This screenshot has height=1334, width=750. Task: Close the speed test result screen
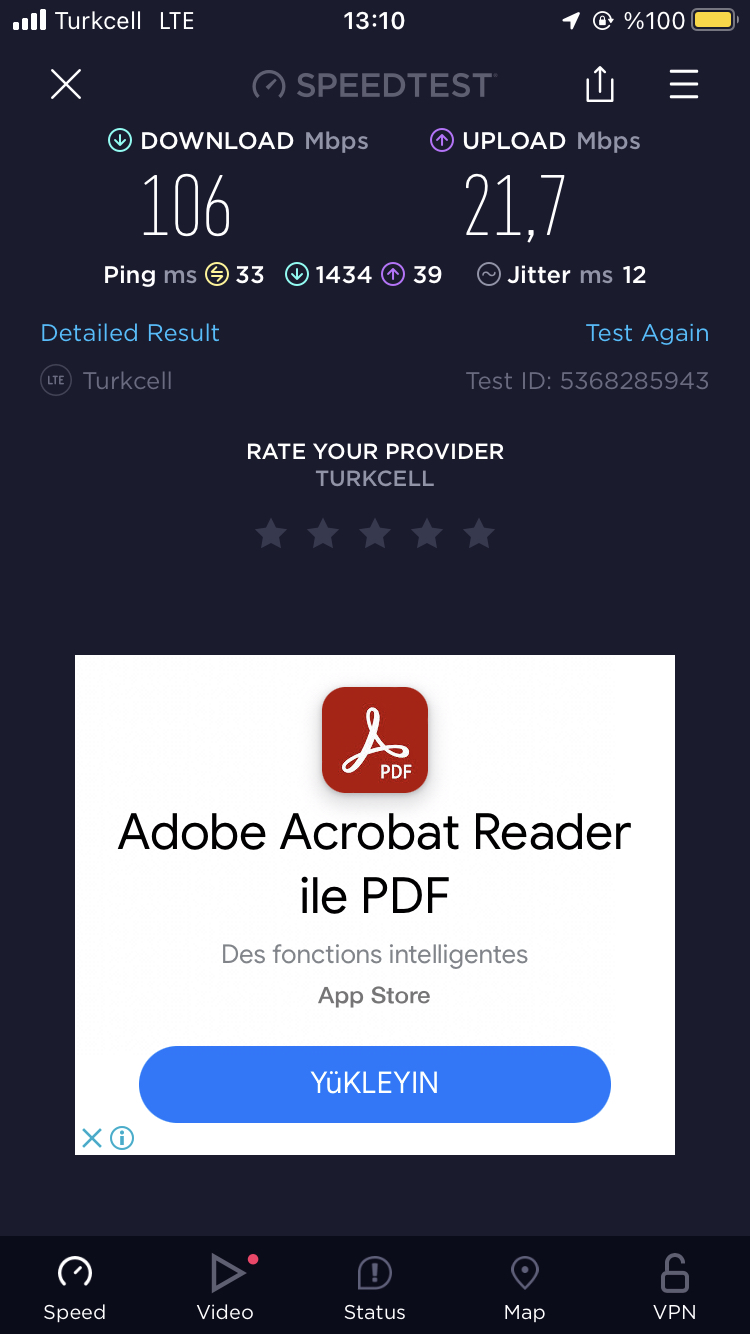(66, 85)
